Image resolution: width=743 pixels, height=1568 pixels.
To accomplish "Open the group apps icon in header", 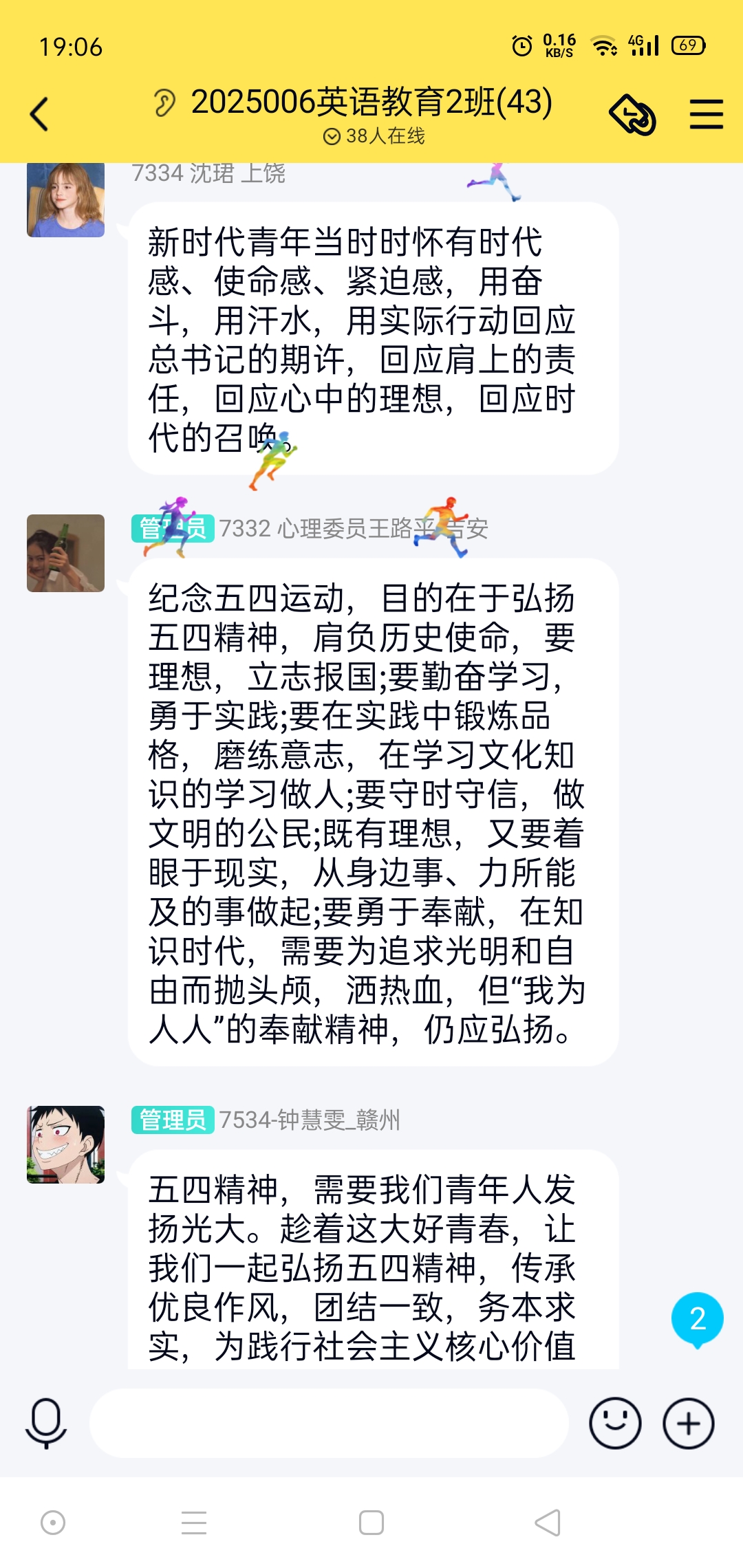I will [x=632, y=114].
